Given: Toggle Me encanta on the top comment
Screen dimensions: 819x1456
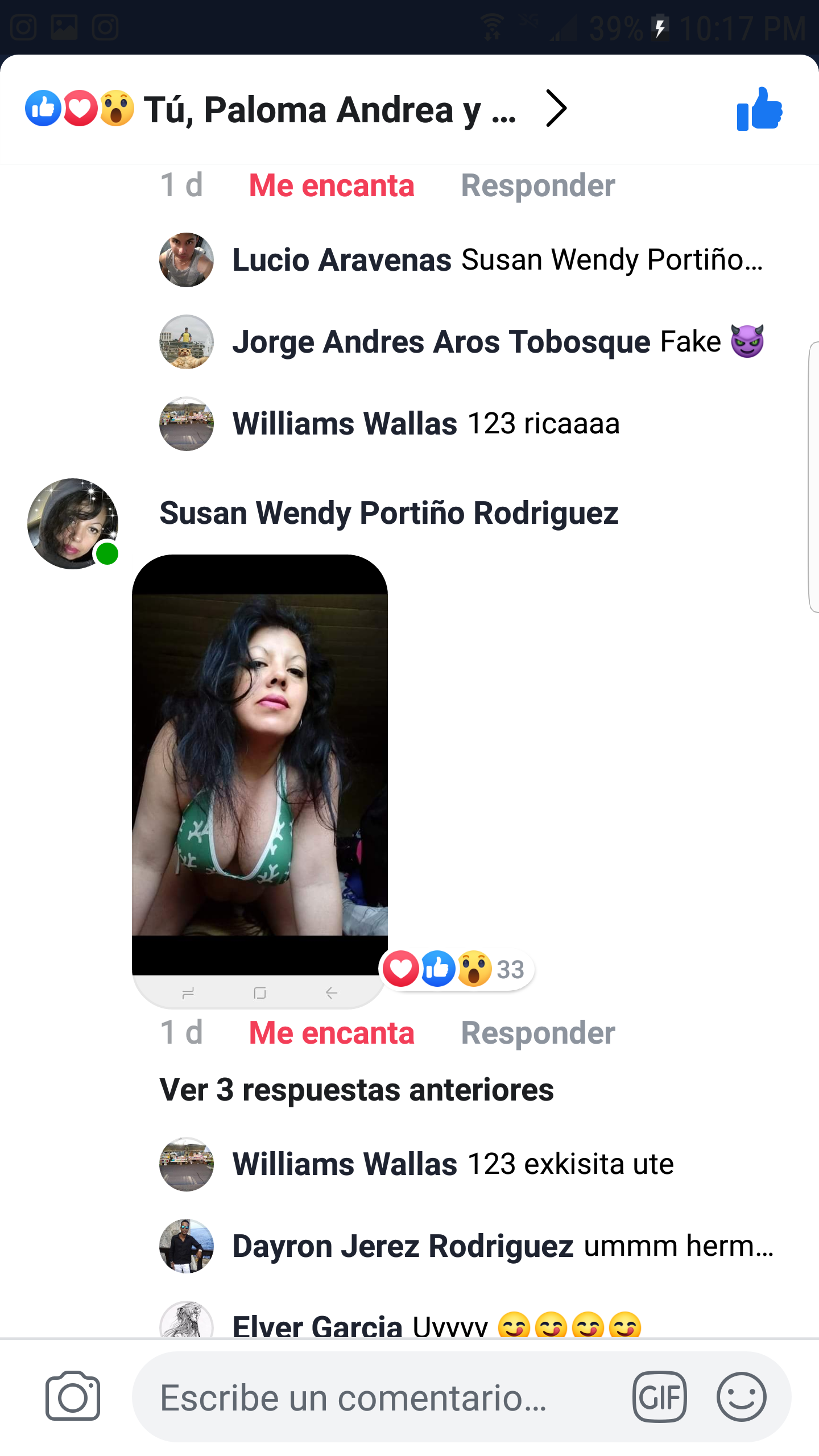Looking at the screenshot, I should point(332,185).
